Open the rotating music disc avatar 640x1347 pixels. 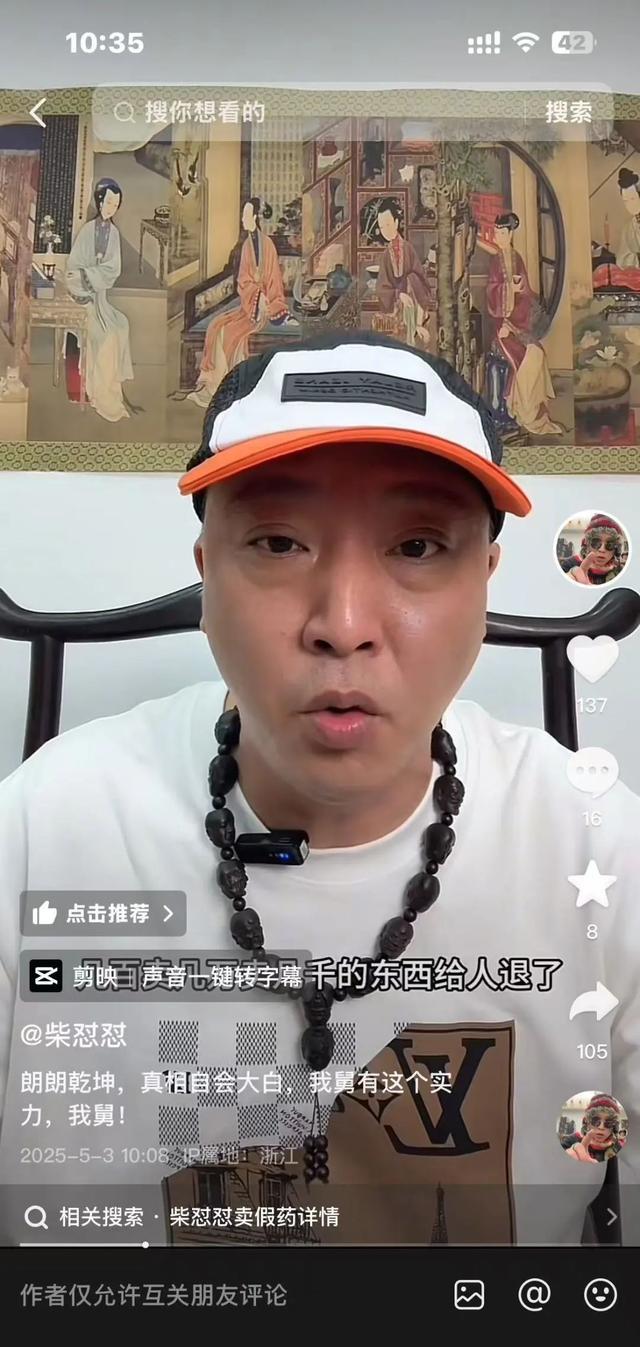click(592, 1127)
